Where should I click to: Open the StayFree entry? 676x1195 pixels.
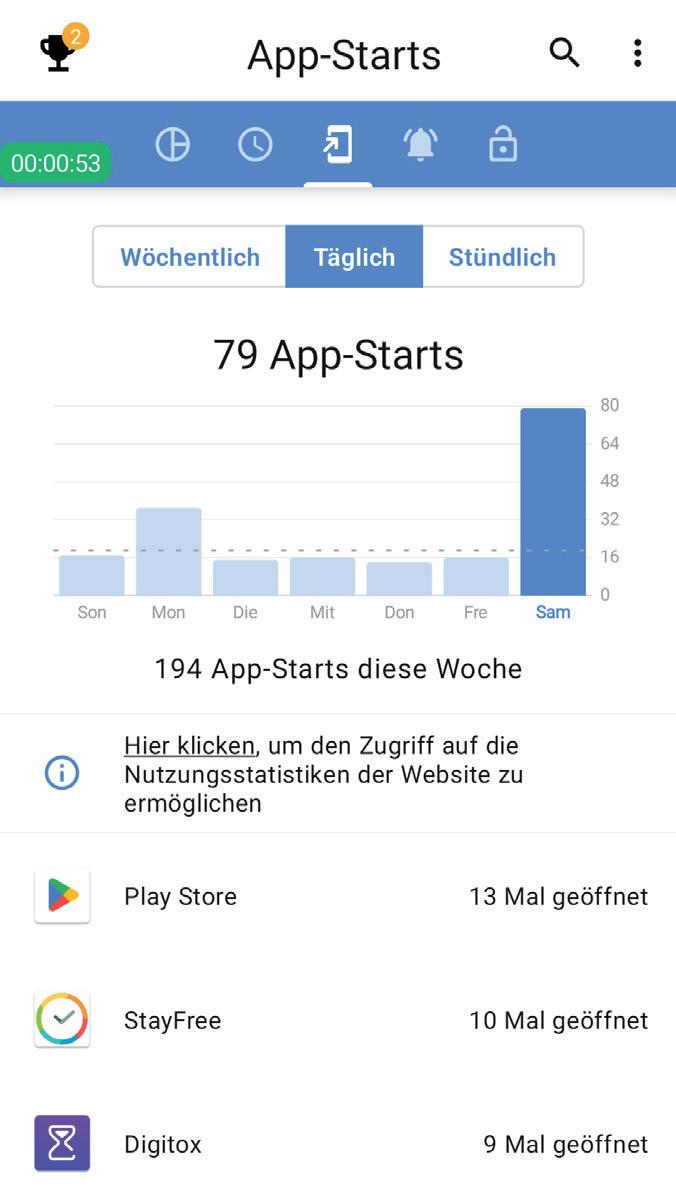coord(338,1020)
